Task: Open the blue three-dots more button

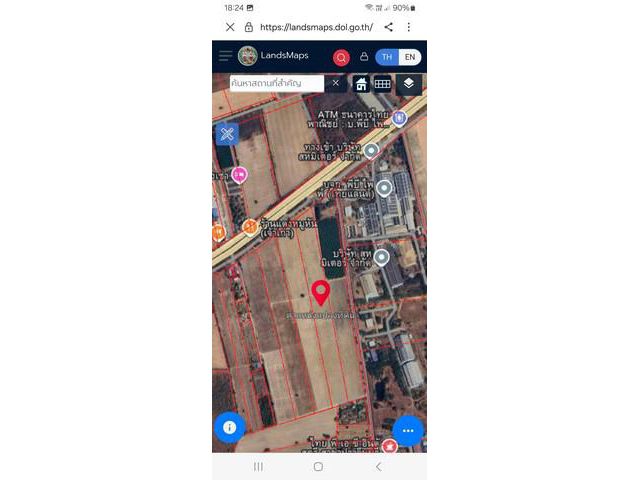Action: click(407, 430)
